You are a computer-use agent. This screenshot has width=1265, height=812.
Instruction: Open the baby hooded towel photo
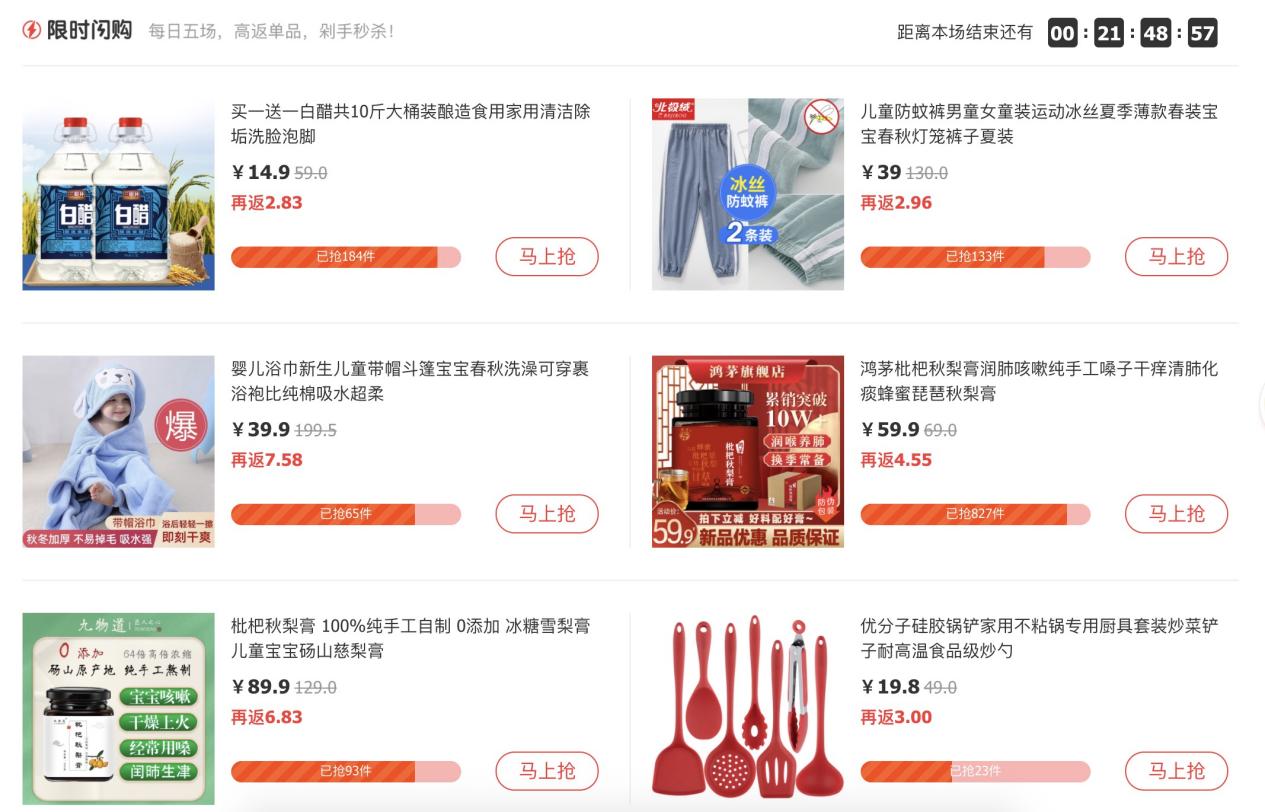point(118,451)
